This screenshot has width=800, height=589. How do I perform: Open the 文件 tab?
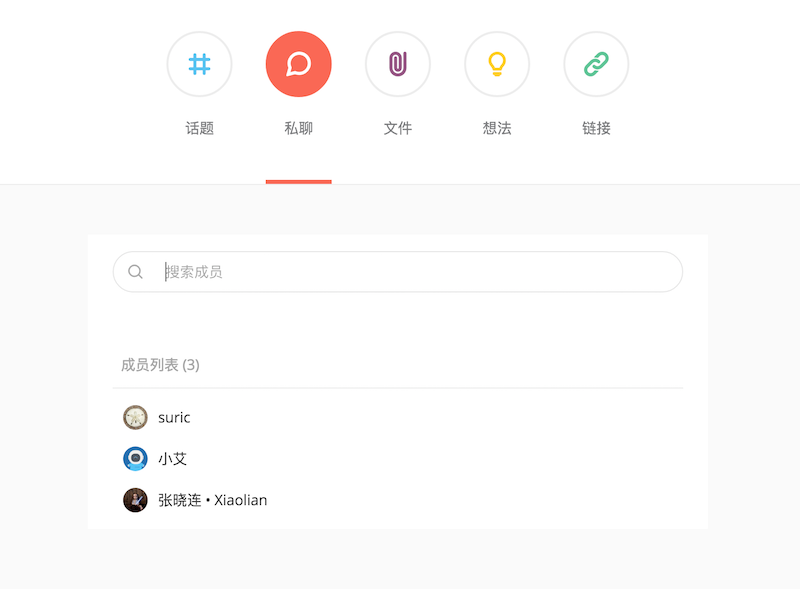click(398, 65)
